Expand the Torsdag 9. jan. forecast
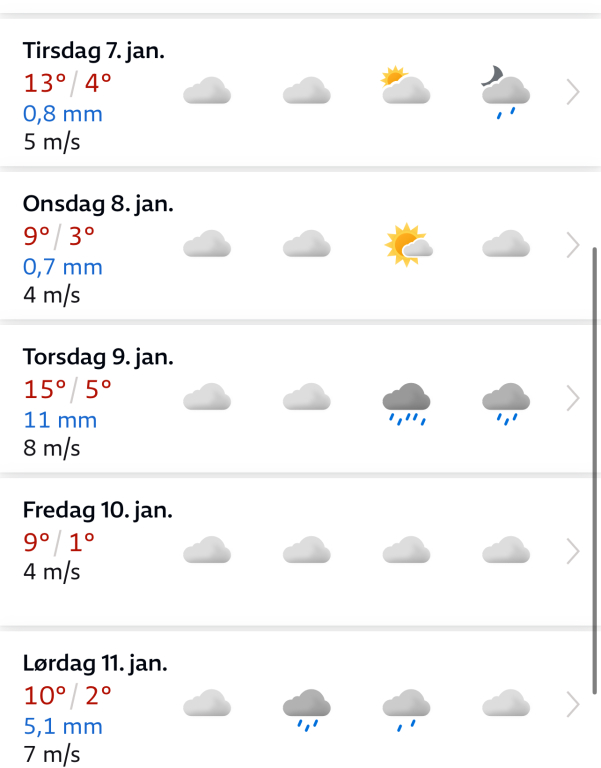This screenshot has width=601, height=768. coord(300,398)
